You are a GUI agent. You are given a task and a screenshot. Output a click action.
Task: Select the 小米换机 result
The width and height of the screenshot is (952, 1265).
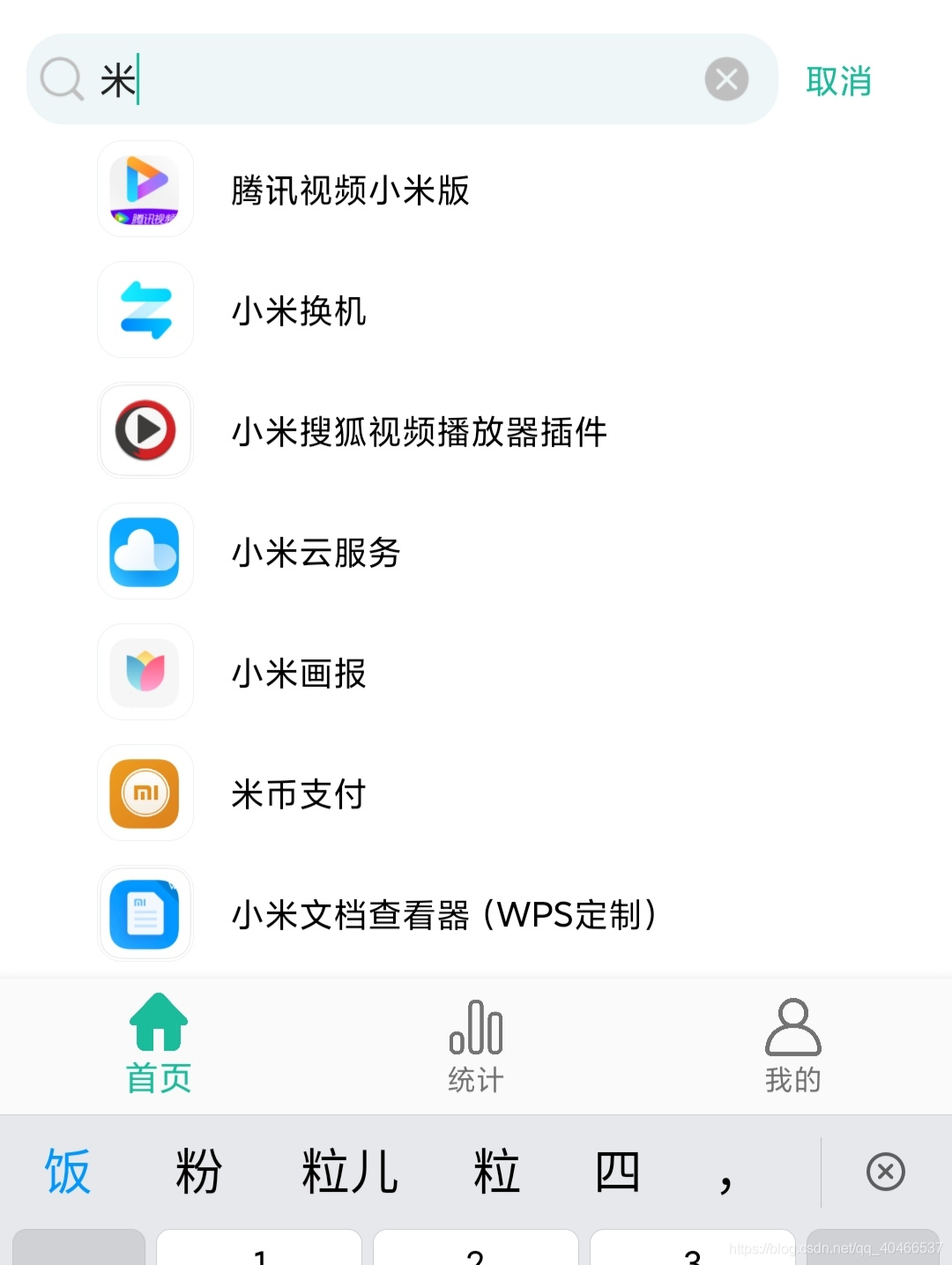298,311
